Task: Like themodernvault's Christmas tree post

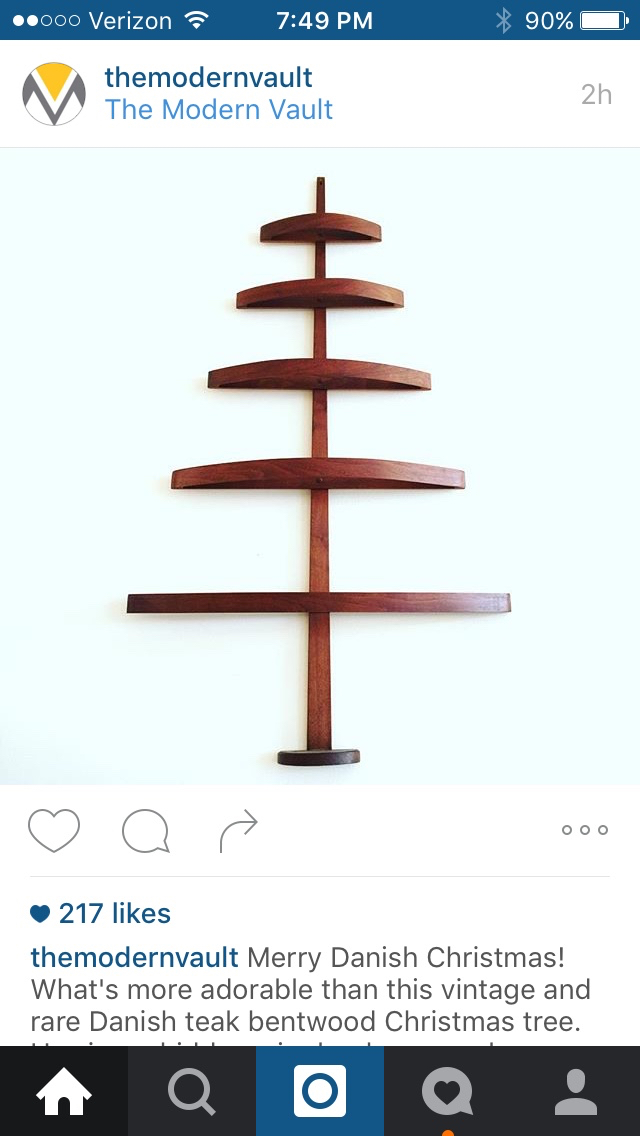Action: click(x=54, y=830)
